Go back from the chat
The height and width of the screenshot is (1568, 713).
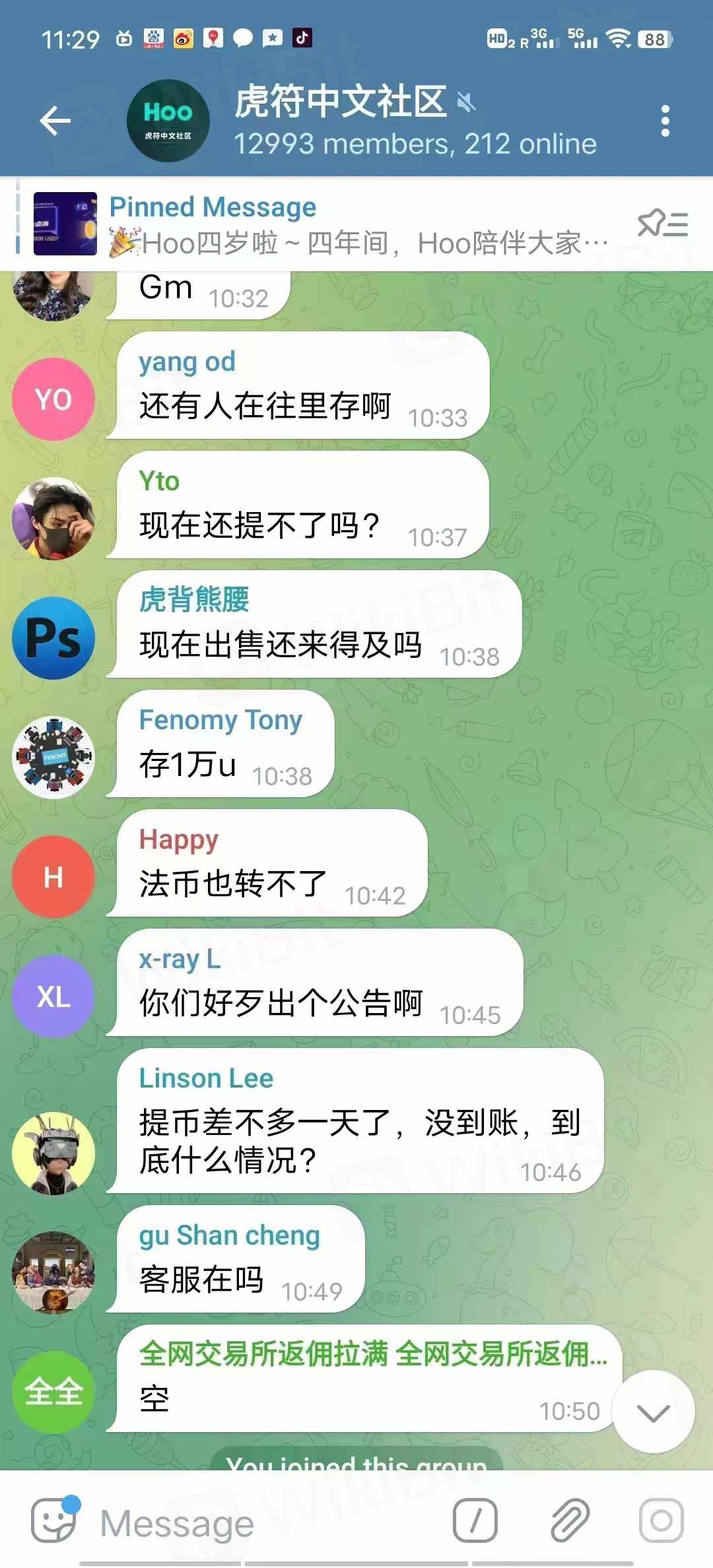click(x=55, y=121)
